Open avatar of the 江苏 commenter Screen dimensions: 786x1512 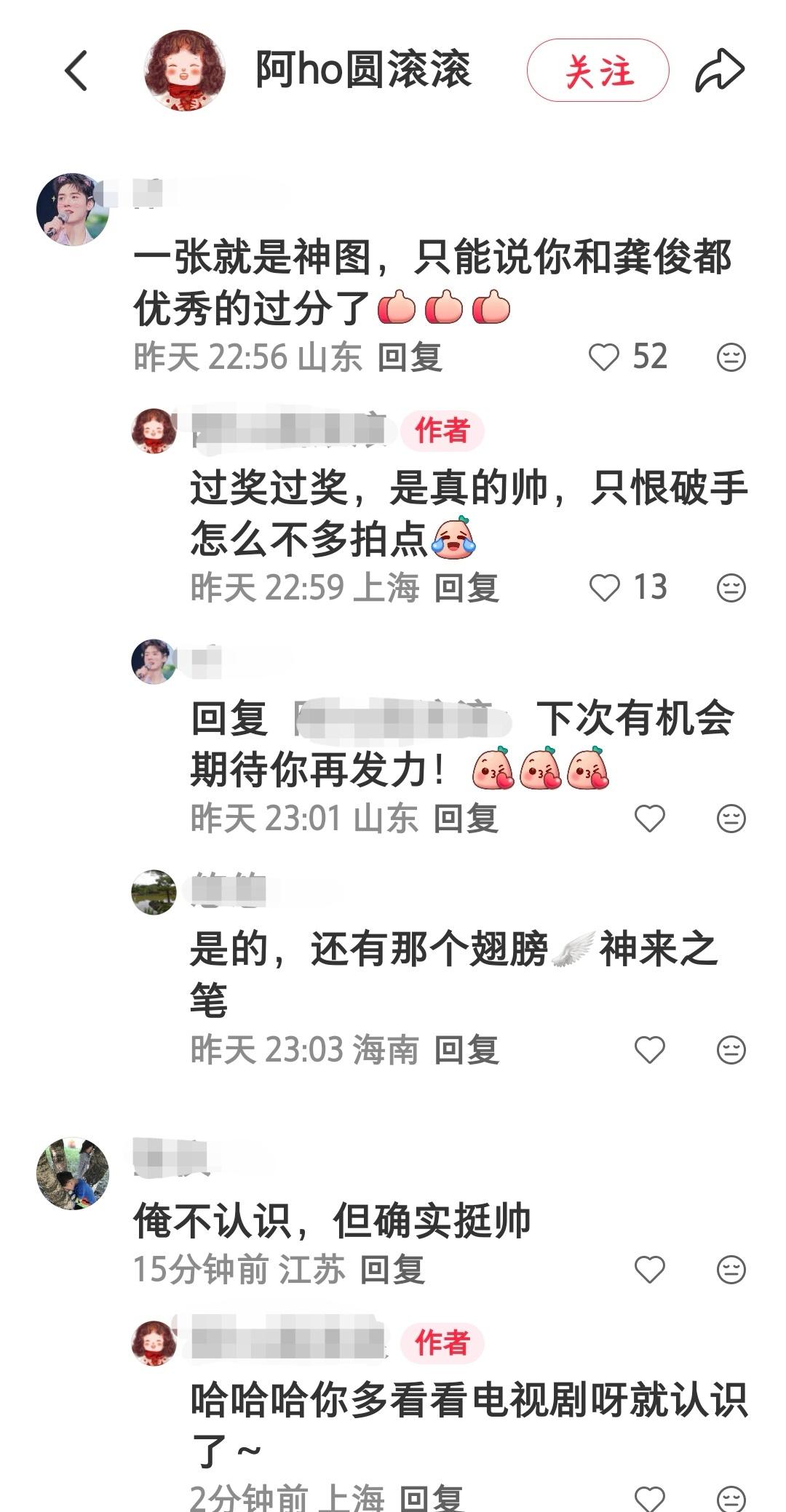pyautogui.click(x=73, y=1174)
